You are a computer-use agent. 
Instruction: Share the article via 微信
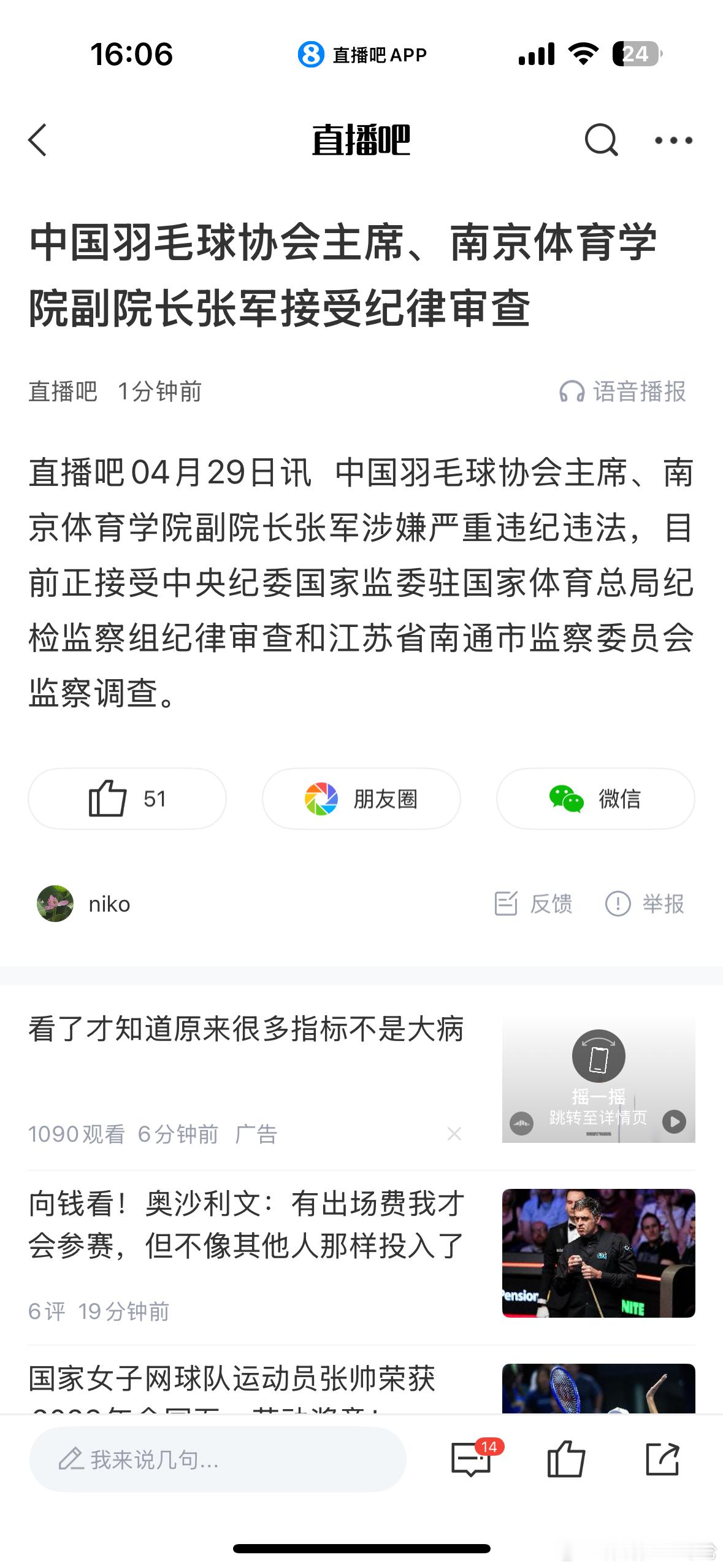(594, 799)
